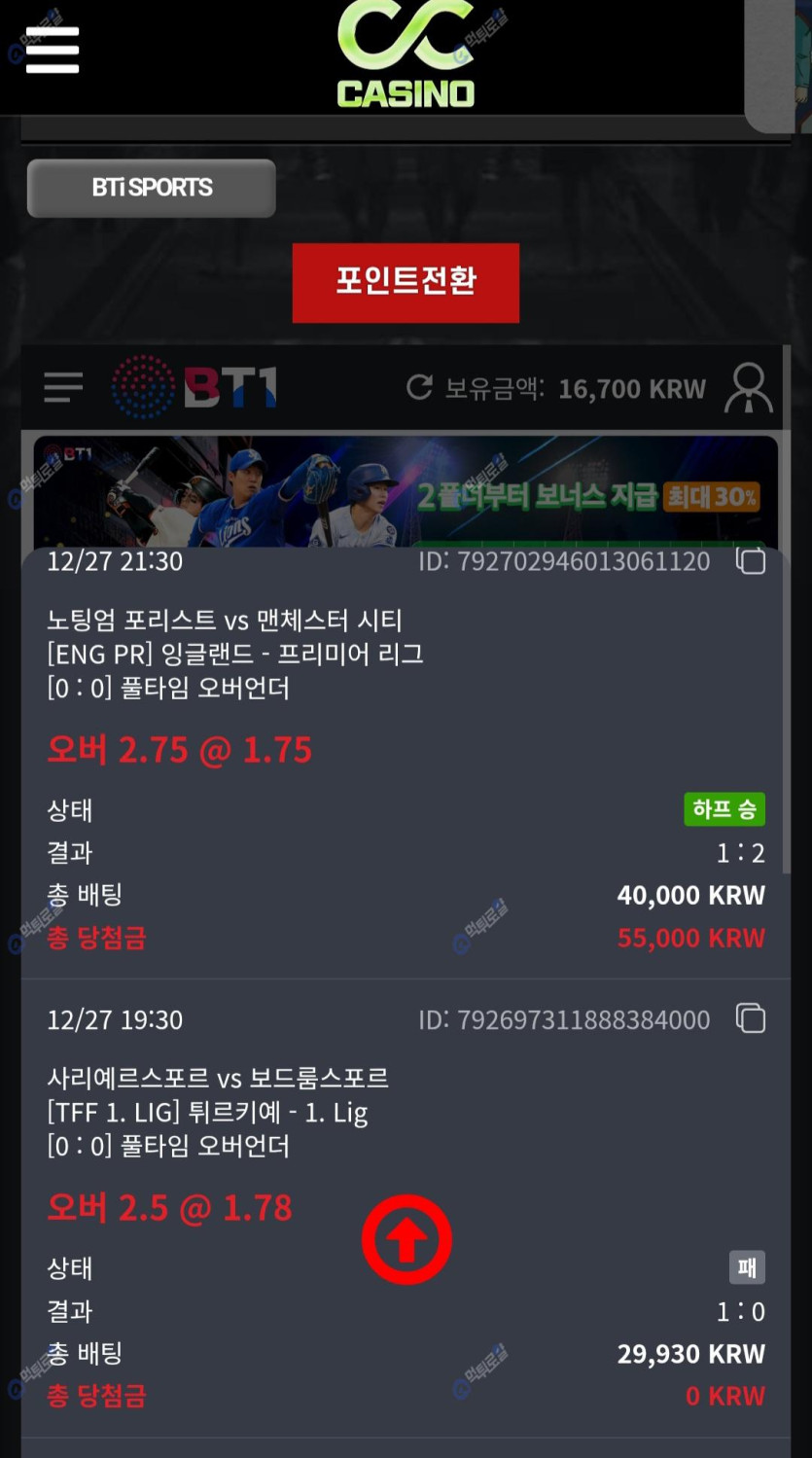
Task: Copy bet ID 792697311888384000
Action: click(750, 1018)
